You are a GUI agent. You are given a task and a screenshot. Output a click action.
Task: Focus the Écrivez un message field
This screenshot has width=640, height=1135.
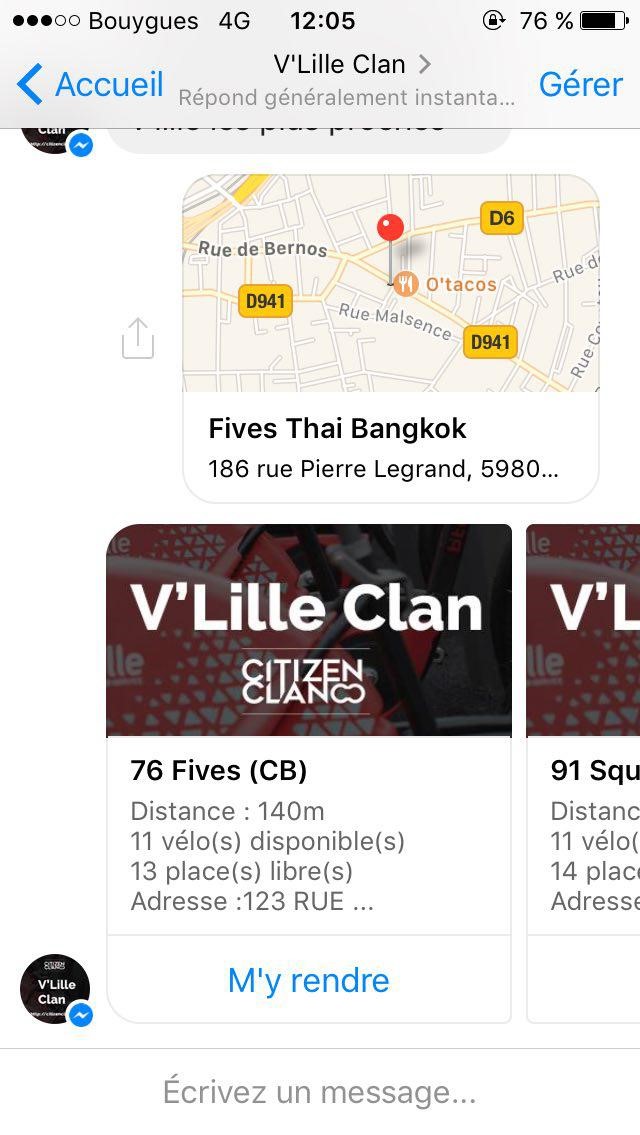pos(320,1092)
